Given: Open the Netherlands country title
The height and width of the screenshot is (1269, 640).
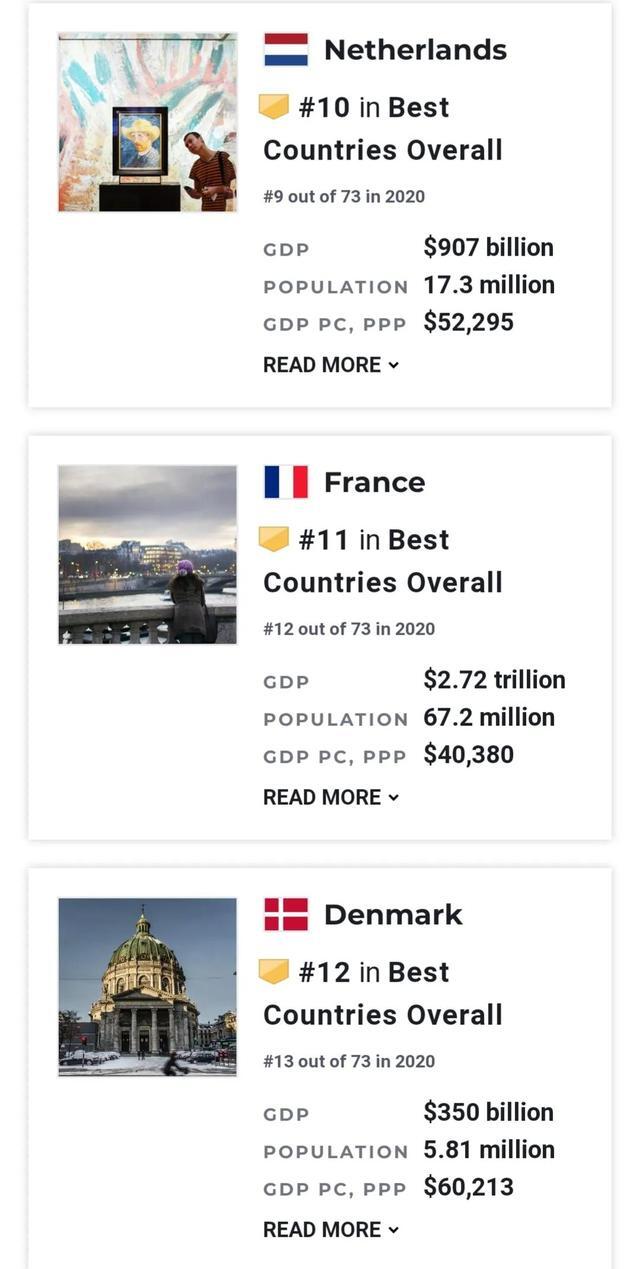Looking at the screenshot, I should pyautogui.click(x=415, y=50).
